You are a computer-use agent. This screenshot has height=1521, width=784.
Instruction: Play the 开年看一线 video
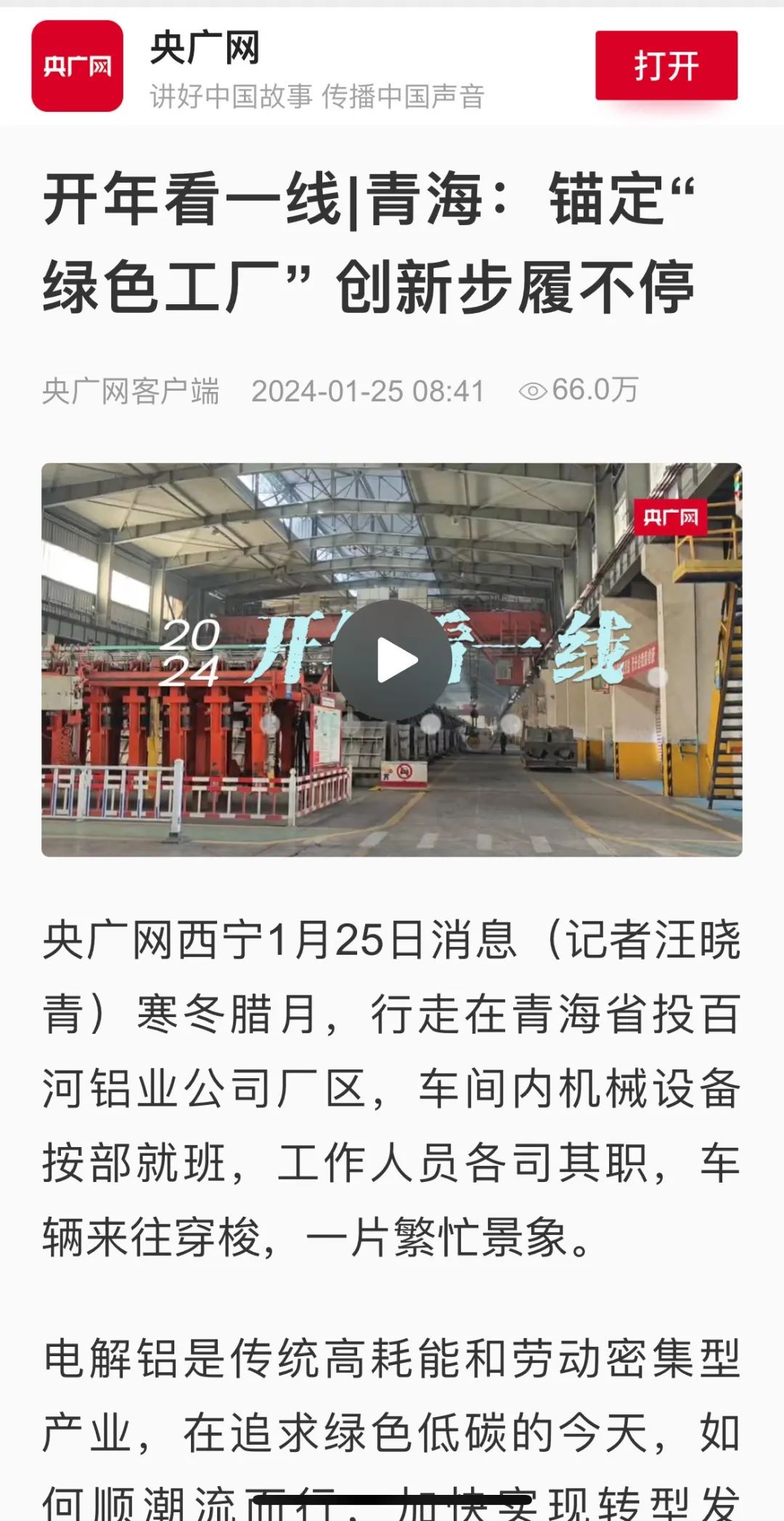coord(392,660)
